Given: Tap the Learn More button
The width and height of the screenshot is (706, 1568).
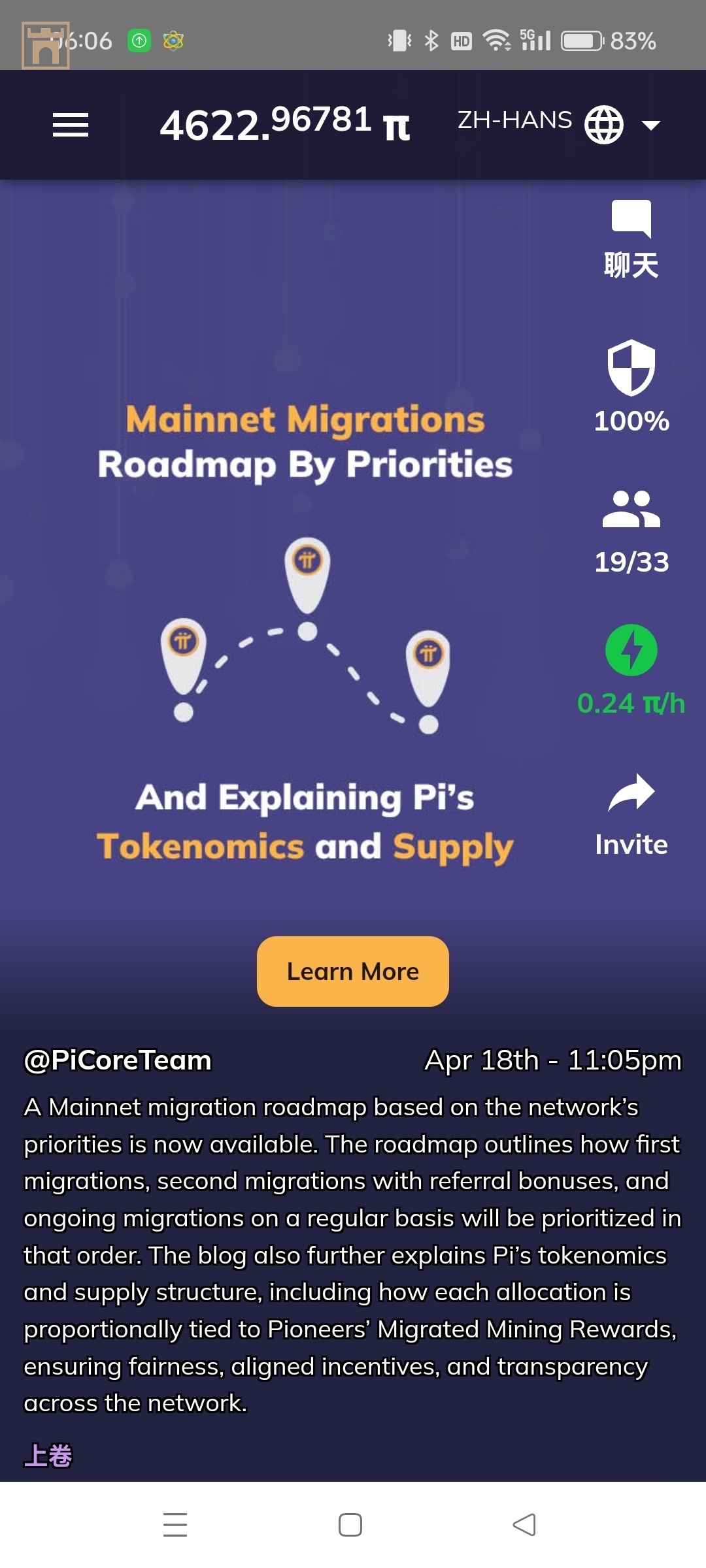Looking at the screenshot, I should (x=352, y=972).
